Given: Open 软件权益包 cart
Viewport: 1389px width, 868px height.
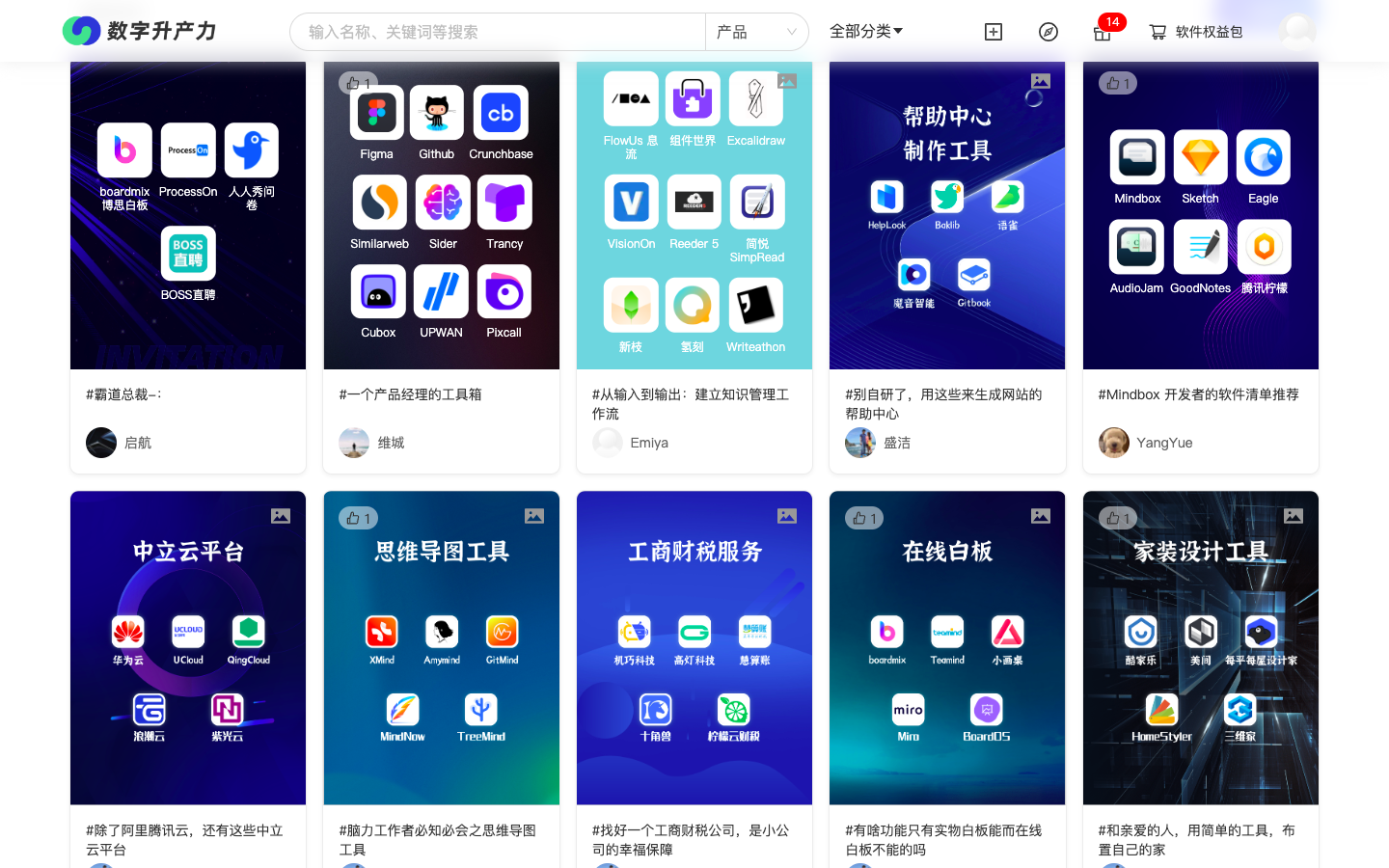Looking at the screenshot, I should (x=1196, y=32).
